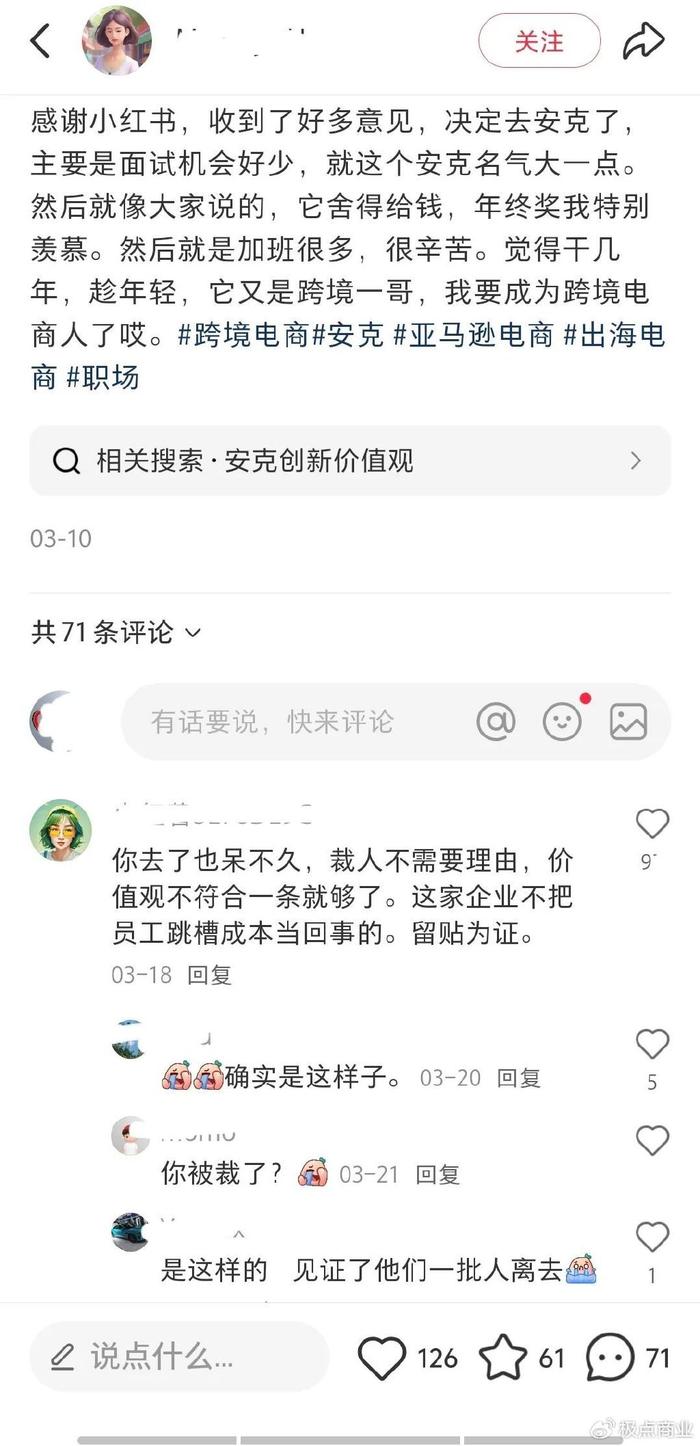Image resolution: width=700 pixels, height=1446 pixels.
Task: Save the post with star icon
Action: pos(502,1358)
